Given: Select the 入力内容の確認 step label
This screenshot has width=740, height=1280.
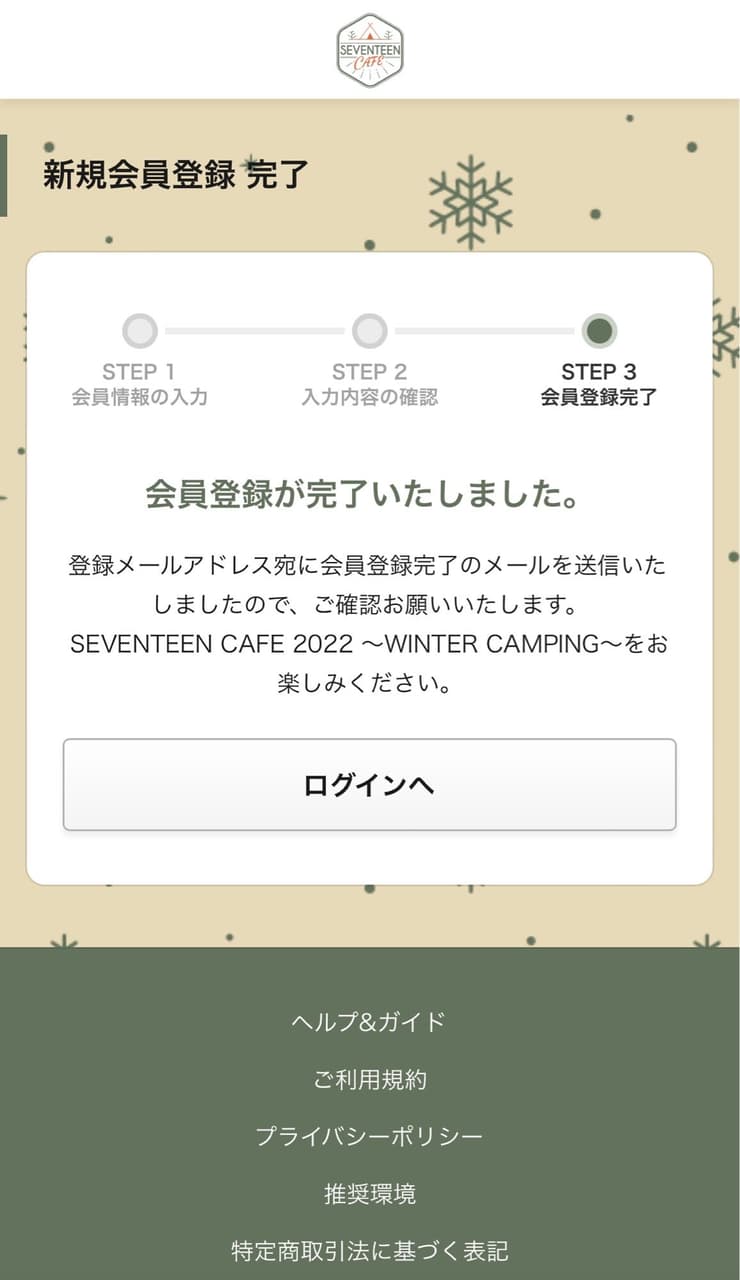Looking at the screenshot, I should pyautogui.click(x=370, y=395).
